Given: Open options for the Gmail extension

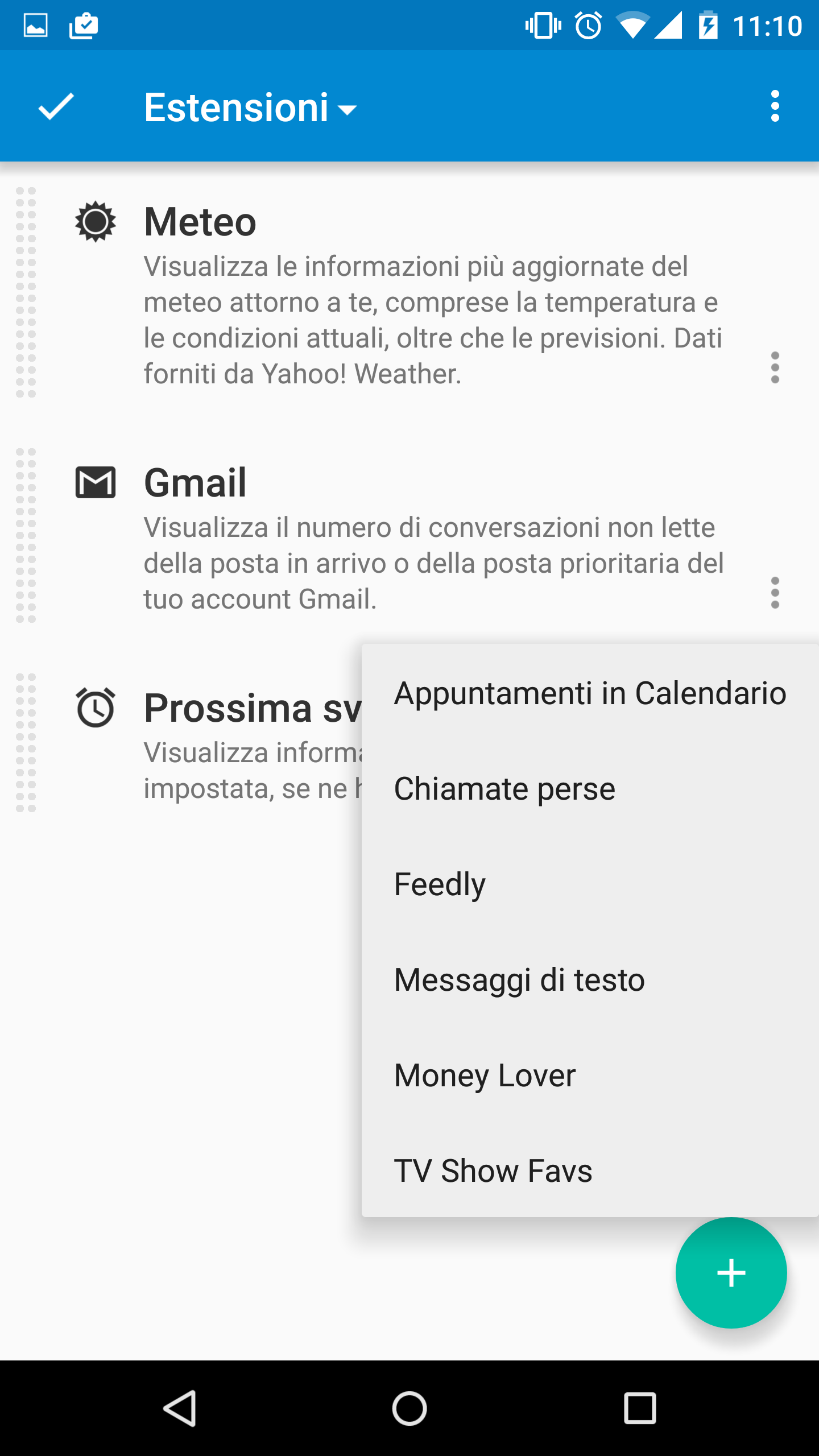Looking at the screenshot, I should [x=775, y=593].
